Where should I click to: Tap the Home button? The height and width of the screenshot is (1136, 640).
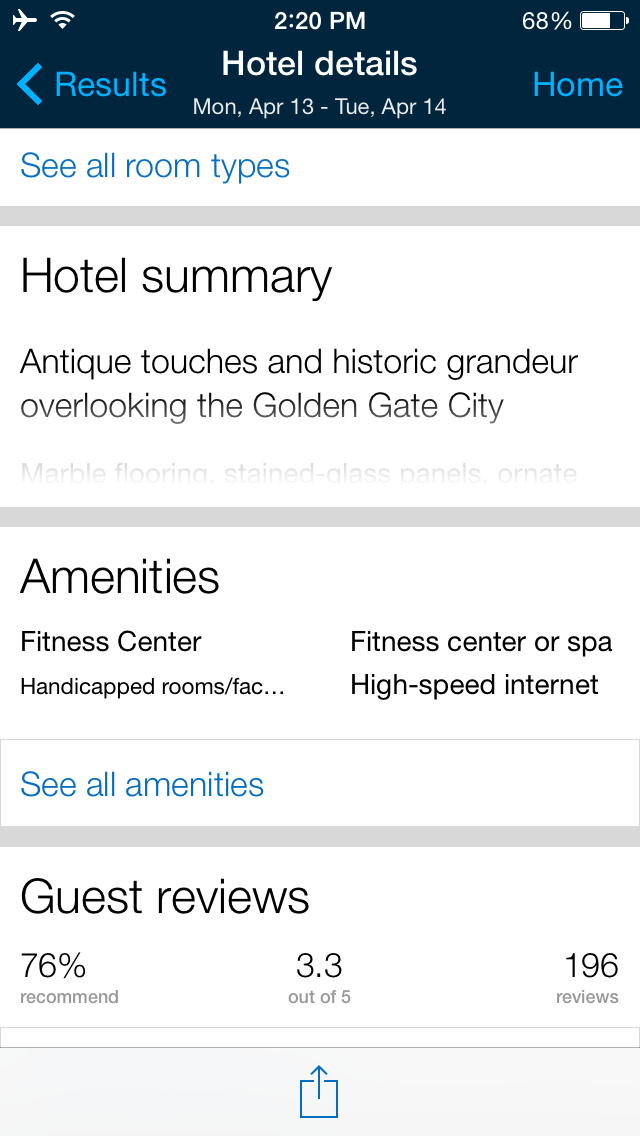577,85
